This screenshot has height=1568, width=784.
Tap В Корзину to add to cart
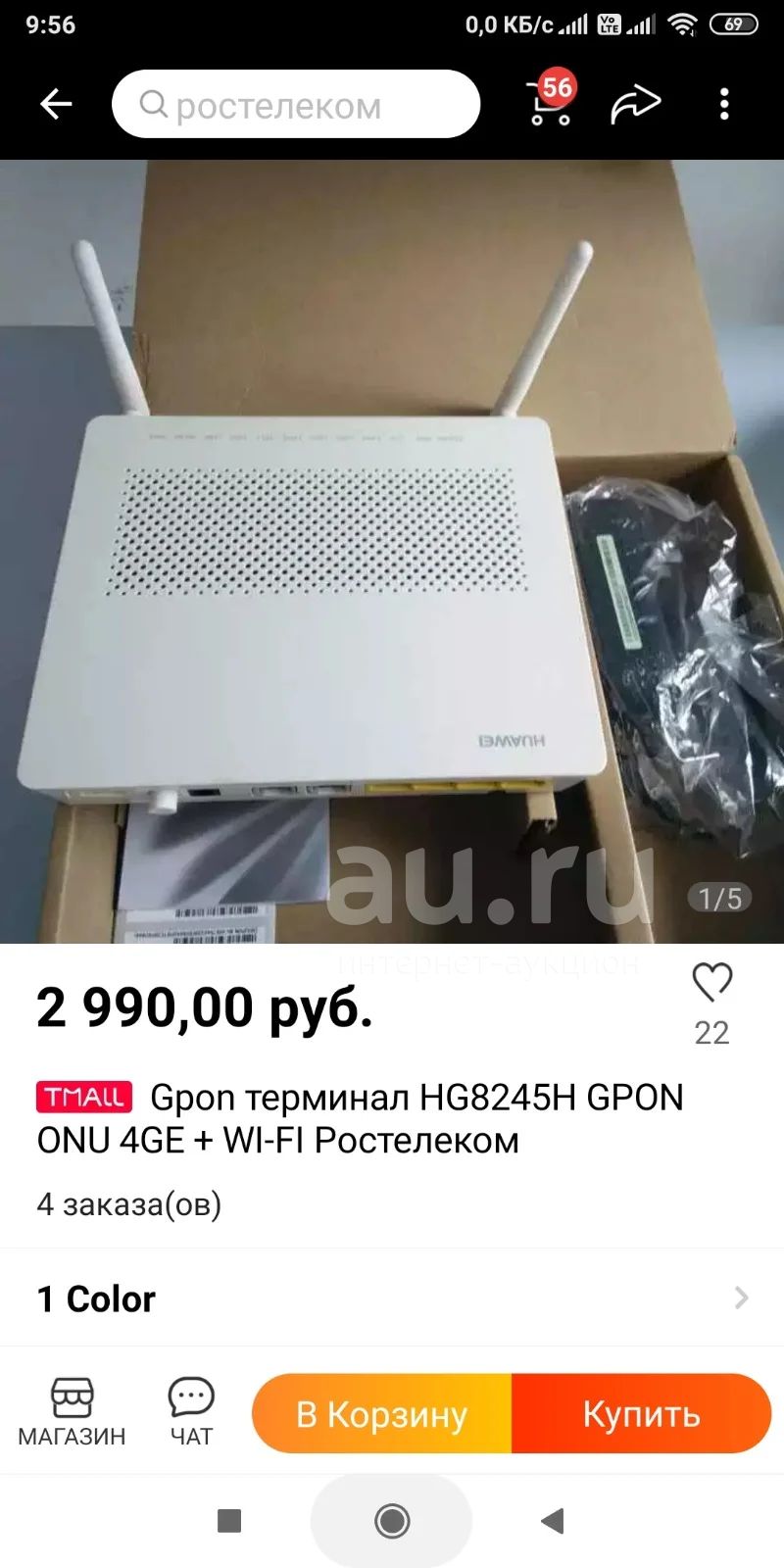click(382, 1413)
